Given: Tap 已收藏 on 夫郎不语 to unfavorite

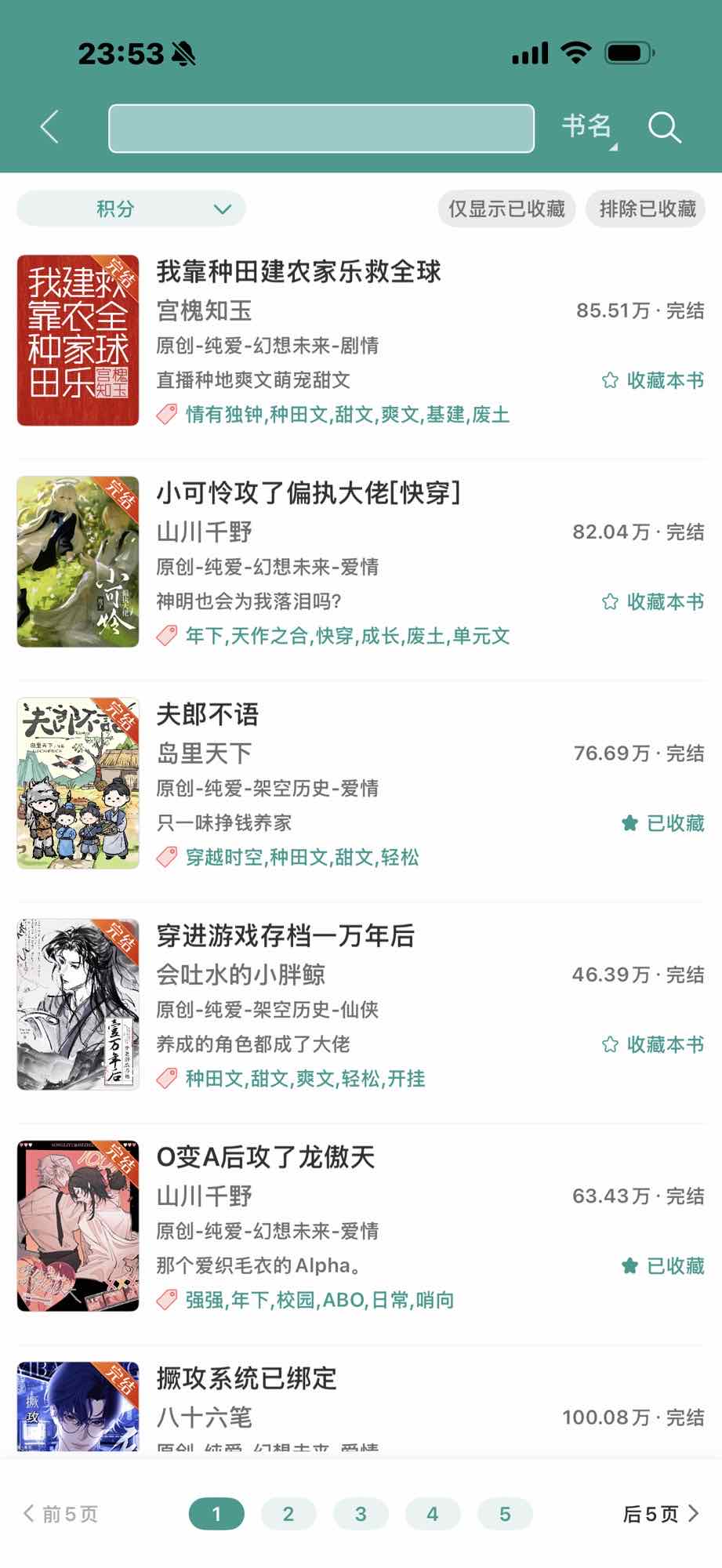Looking at the screenshot, I should point(662,823).
